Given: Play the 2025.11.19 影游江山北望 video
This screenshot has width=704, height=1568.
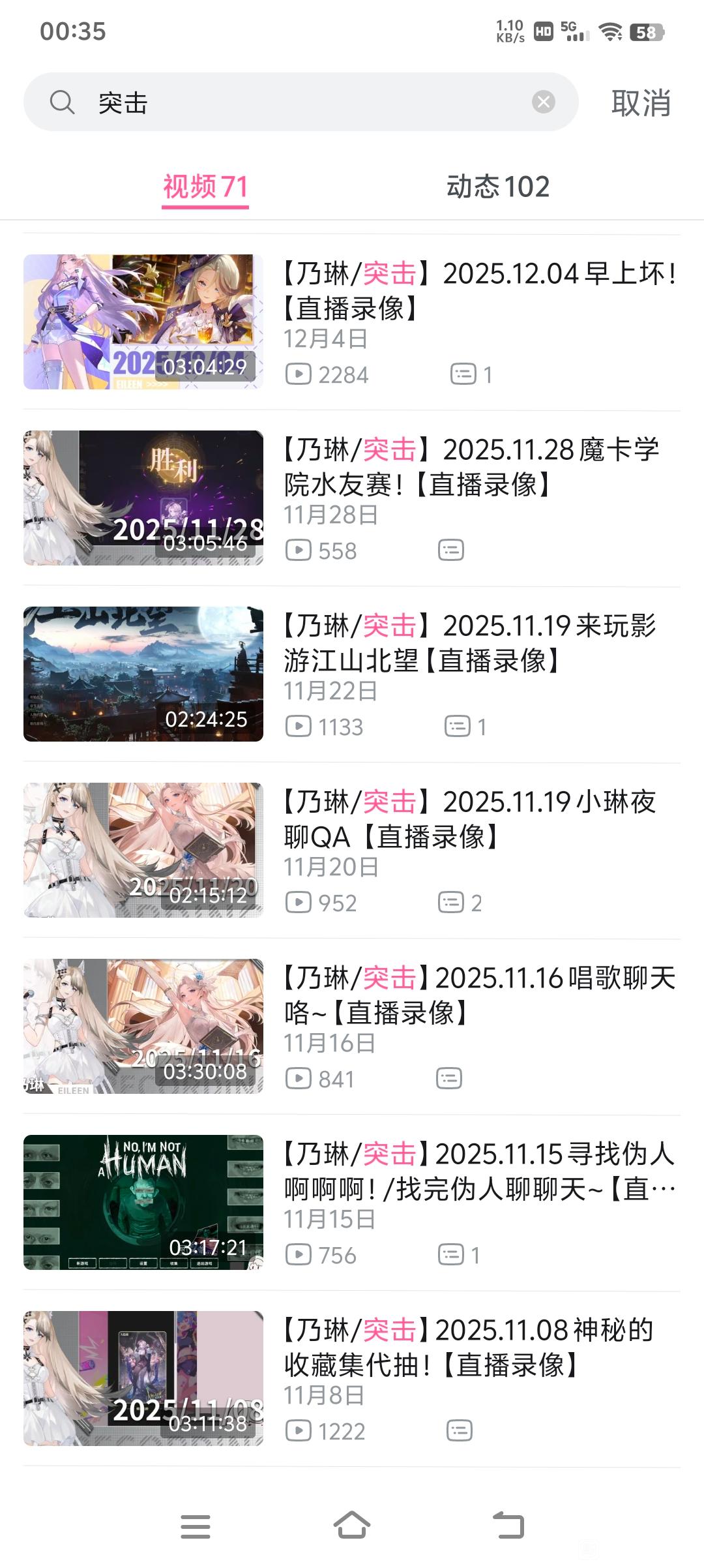Looking at the screenshot, I should click(x=479, y=642).
